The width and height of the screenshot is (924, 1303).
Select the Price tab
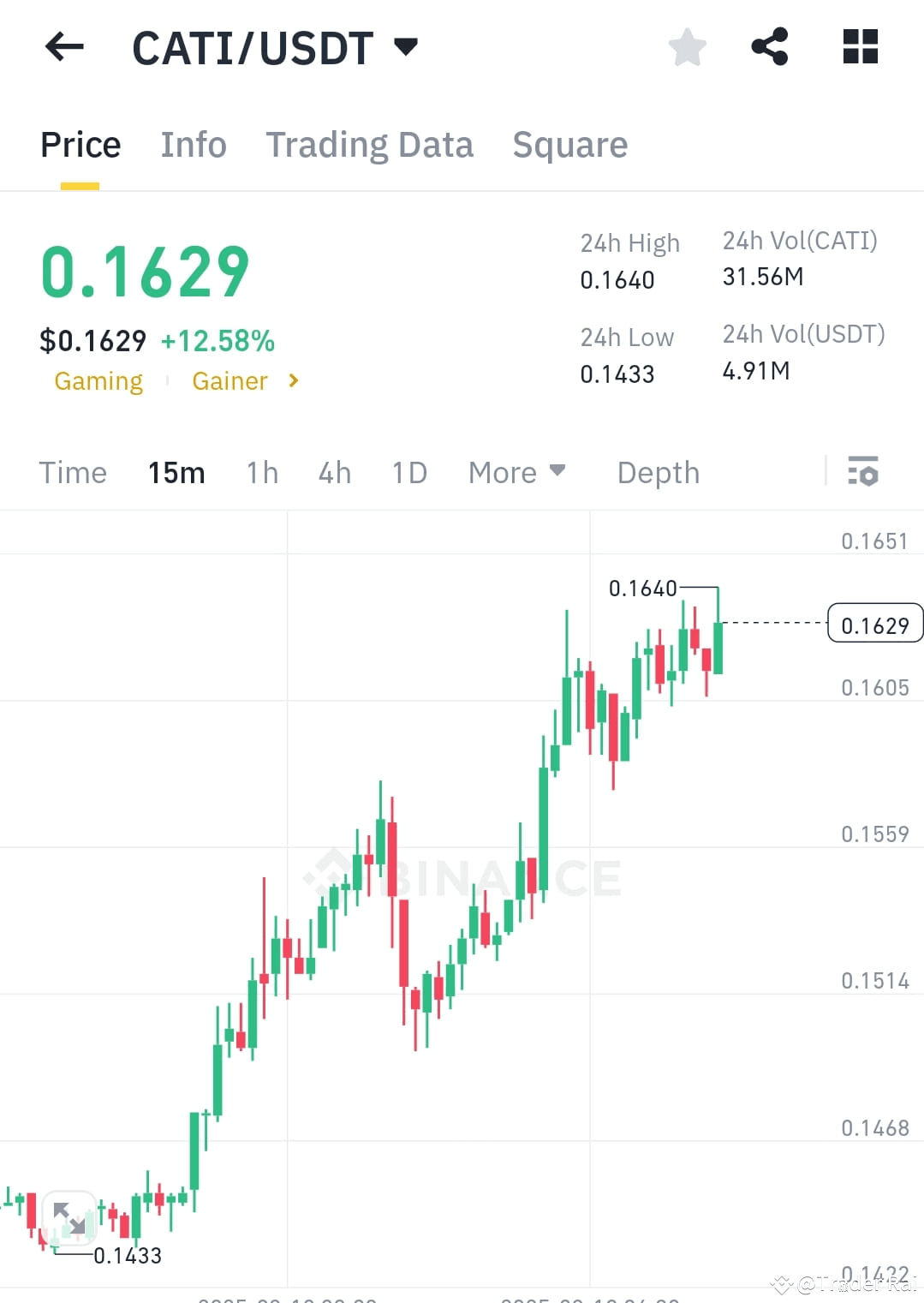click(x=80, y=144)
